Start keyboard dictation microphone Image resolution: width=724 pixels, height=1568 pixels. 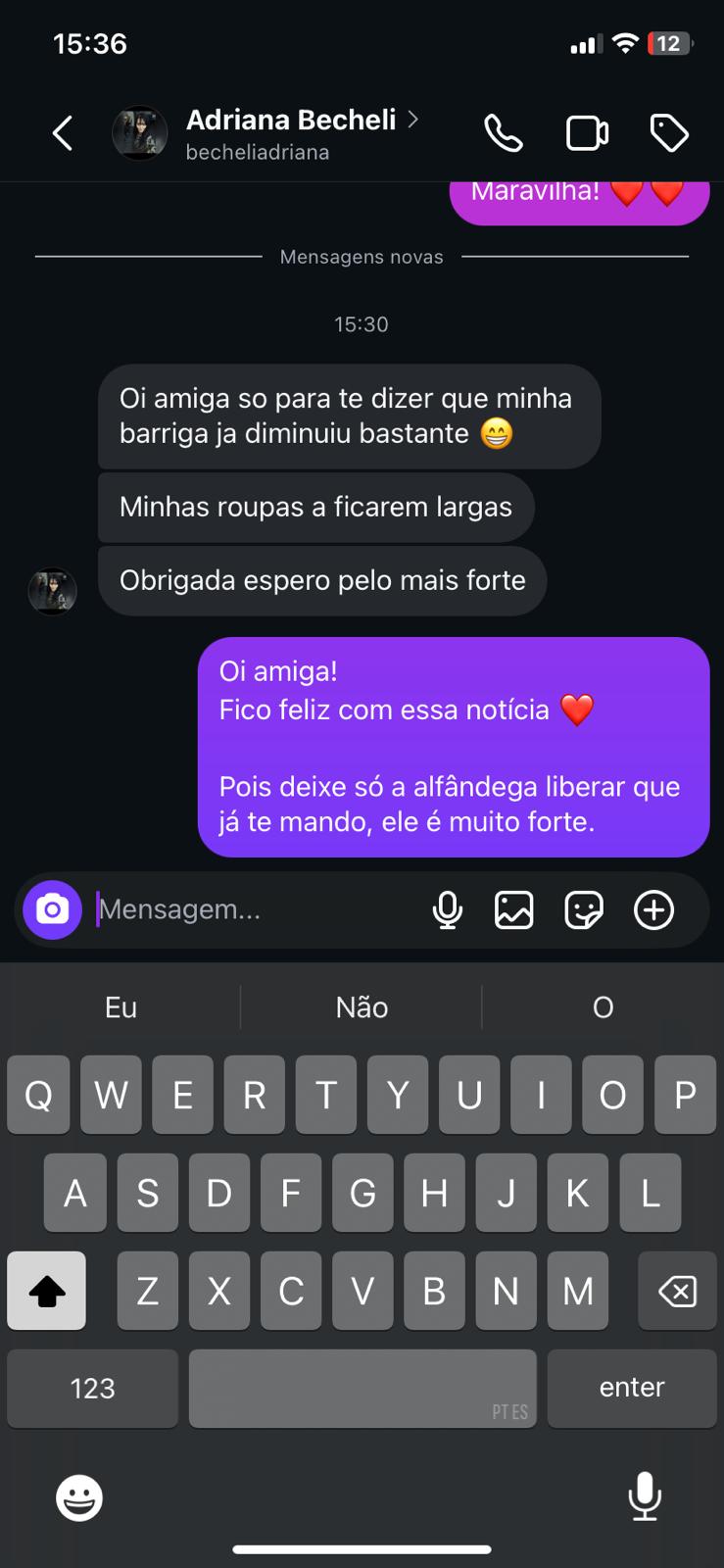coord(645,1497)
